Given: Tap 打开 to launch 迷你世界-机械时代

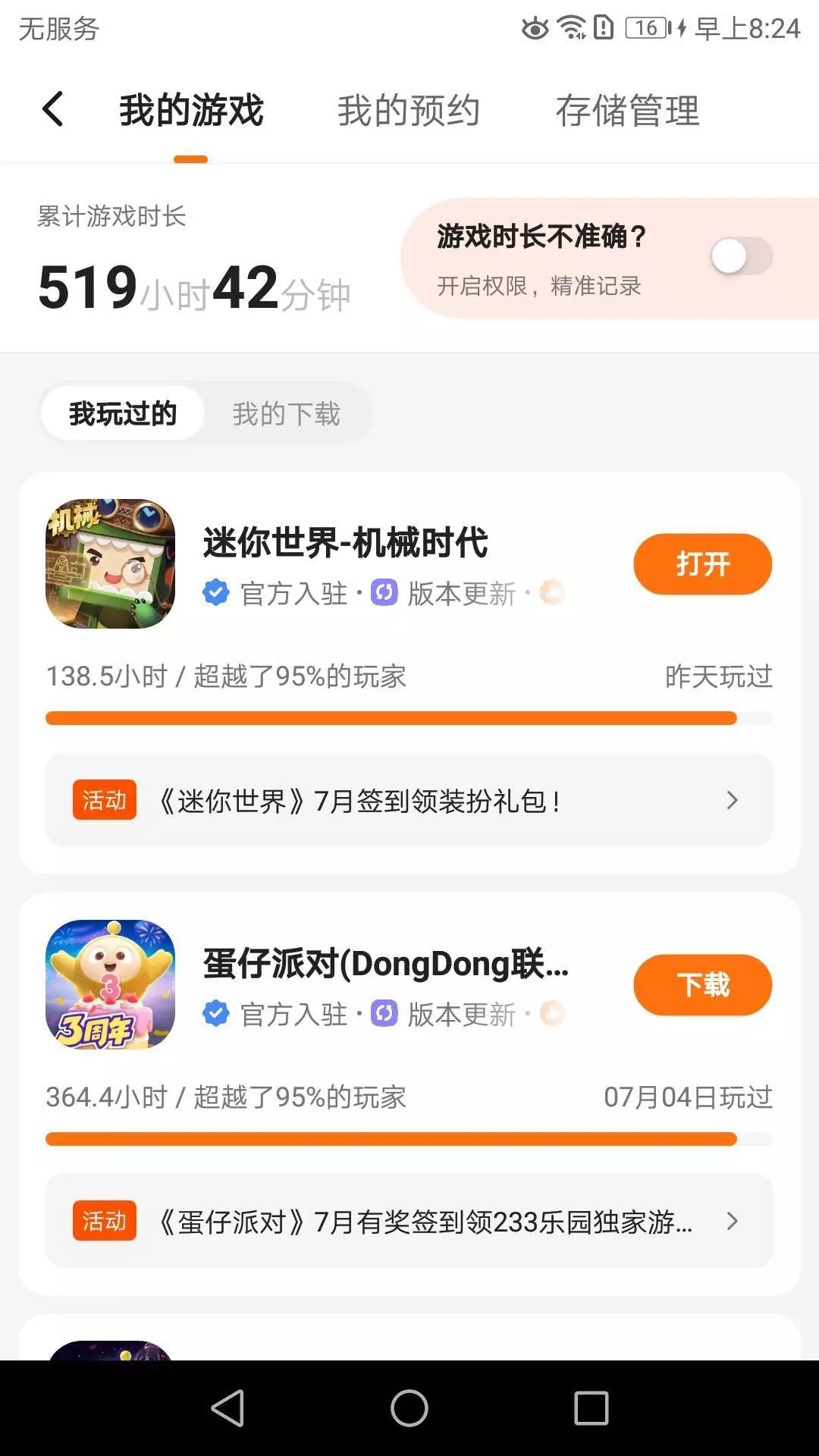Looking at the screenshot, I should [x=702, y=564].
